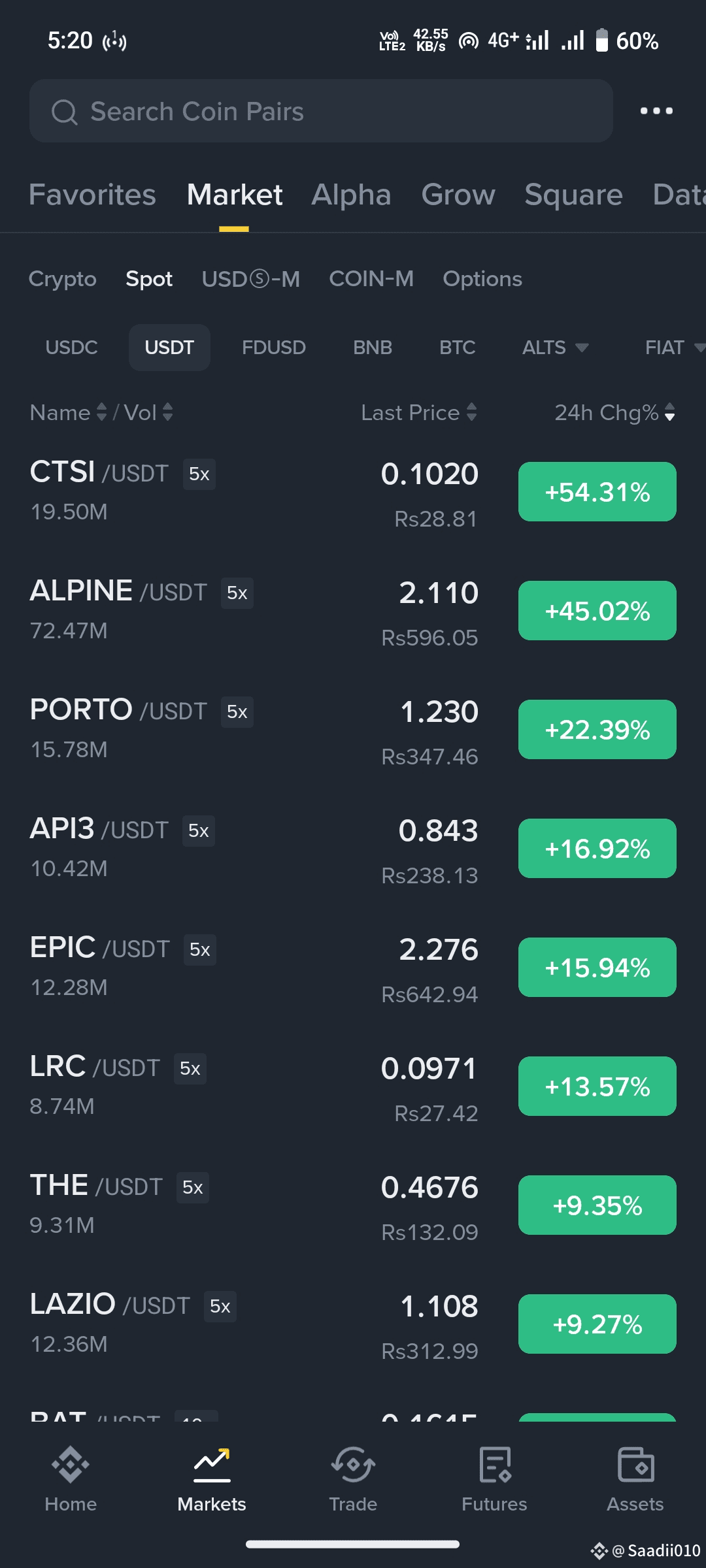This screenshot has height=1568, width=706.
Task: Tap the +9.27% change badge for LAZIO
Action: pos(597,1324)
